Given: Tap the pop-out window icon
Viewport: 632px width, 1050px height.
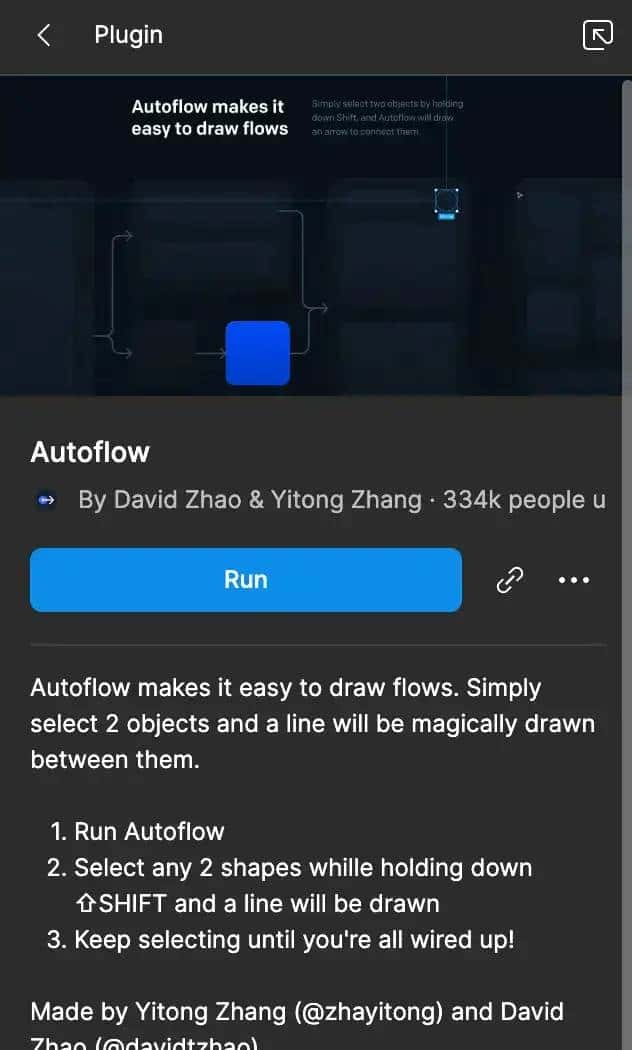Looking at the screenshot, I should (597, 35).
